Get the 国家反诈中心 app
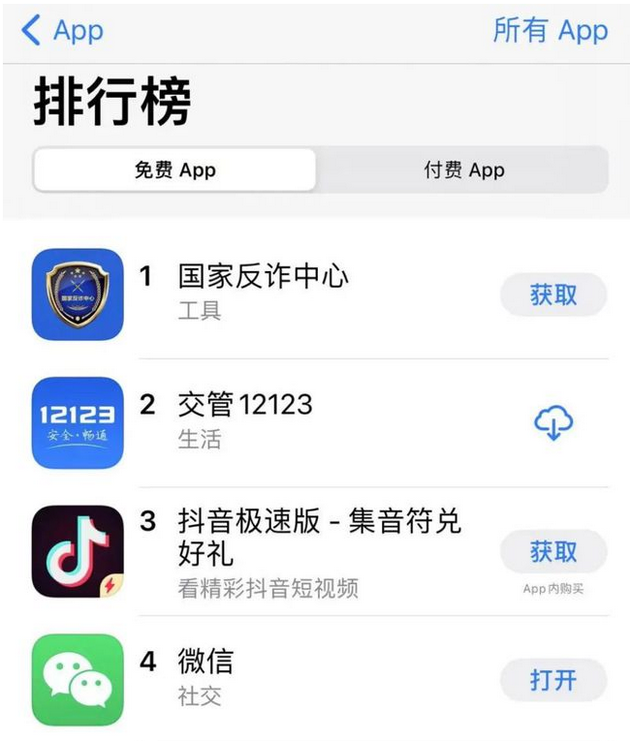The height and width of the screenshot is (741, 630). (553, 295)
